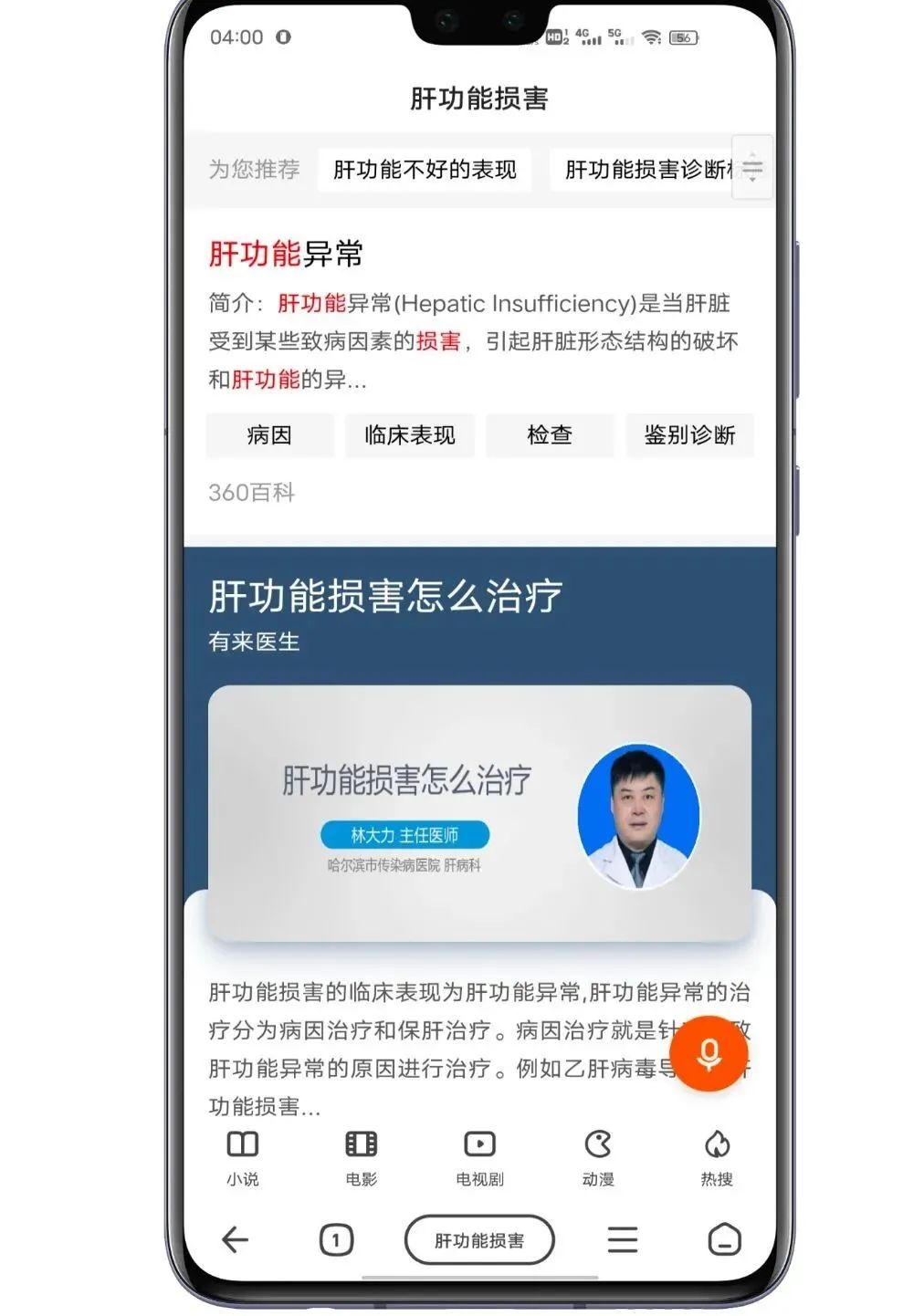Expand the recommended searches dropdown arrow

(x=752, y=168)
